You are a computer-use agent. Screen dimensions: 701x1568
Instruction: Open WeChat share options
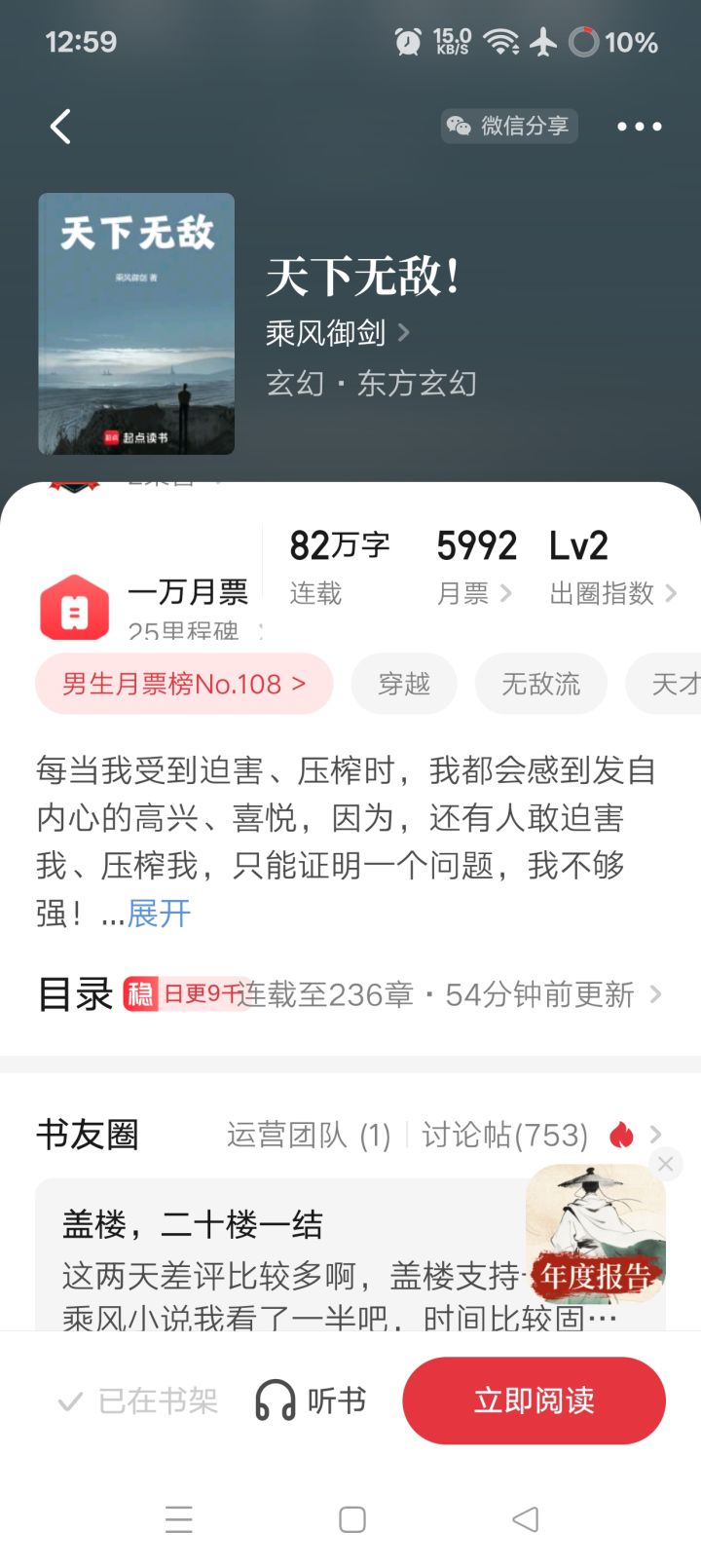pyautogui.click(x=508, y=126)
